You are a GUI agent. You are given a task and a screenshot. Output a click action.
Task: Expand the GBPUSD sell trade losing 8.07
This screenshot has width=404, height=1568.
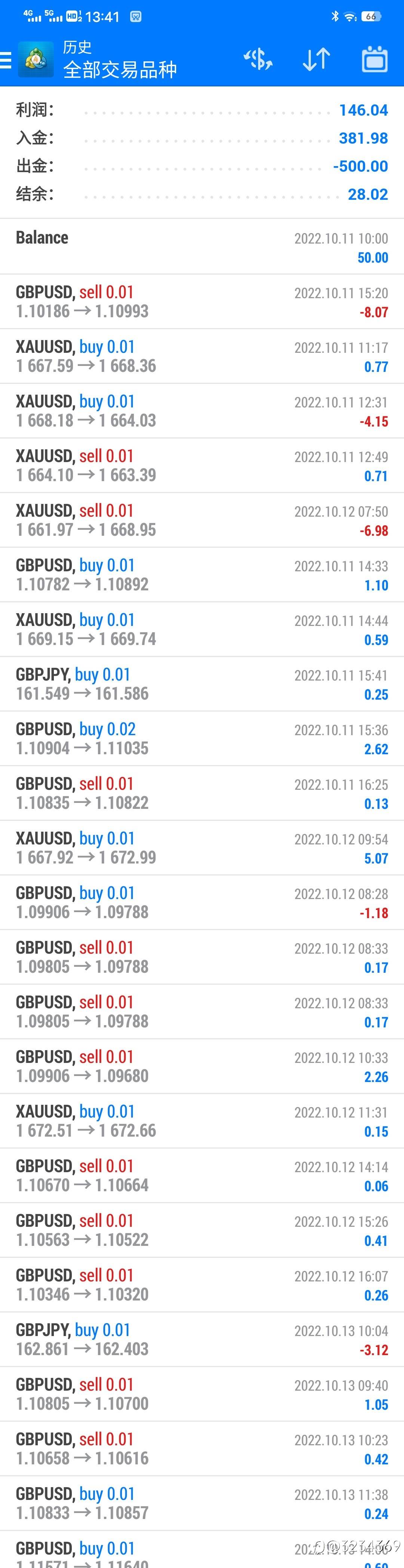[x=202, y=302]
